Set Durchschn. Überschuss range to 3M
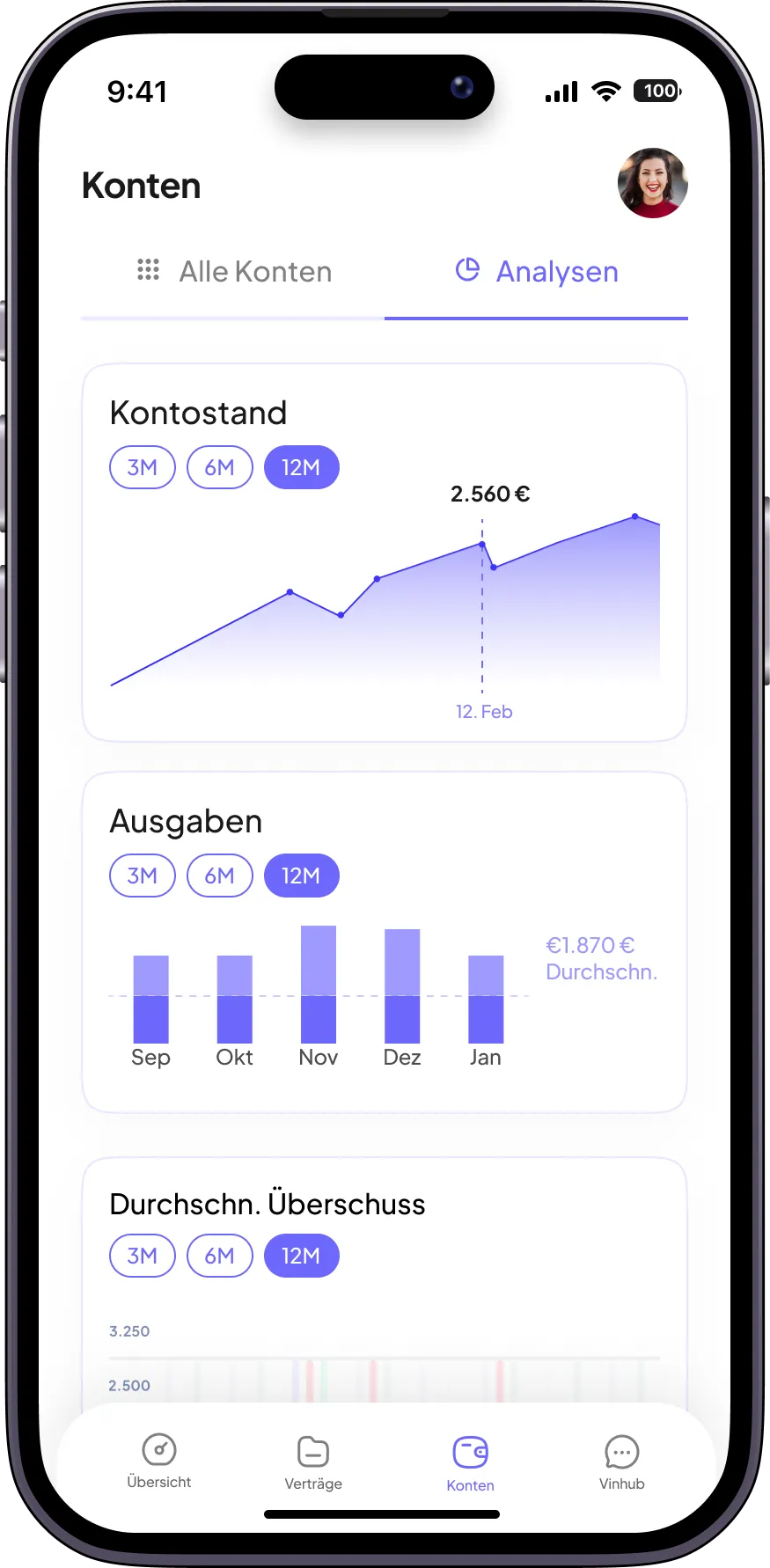Screen dimensions: 770x1568 tap(143, 1256)
